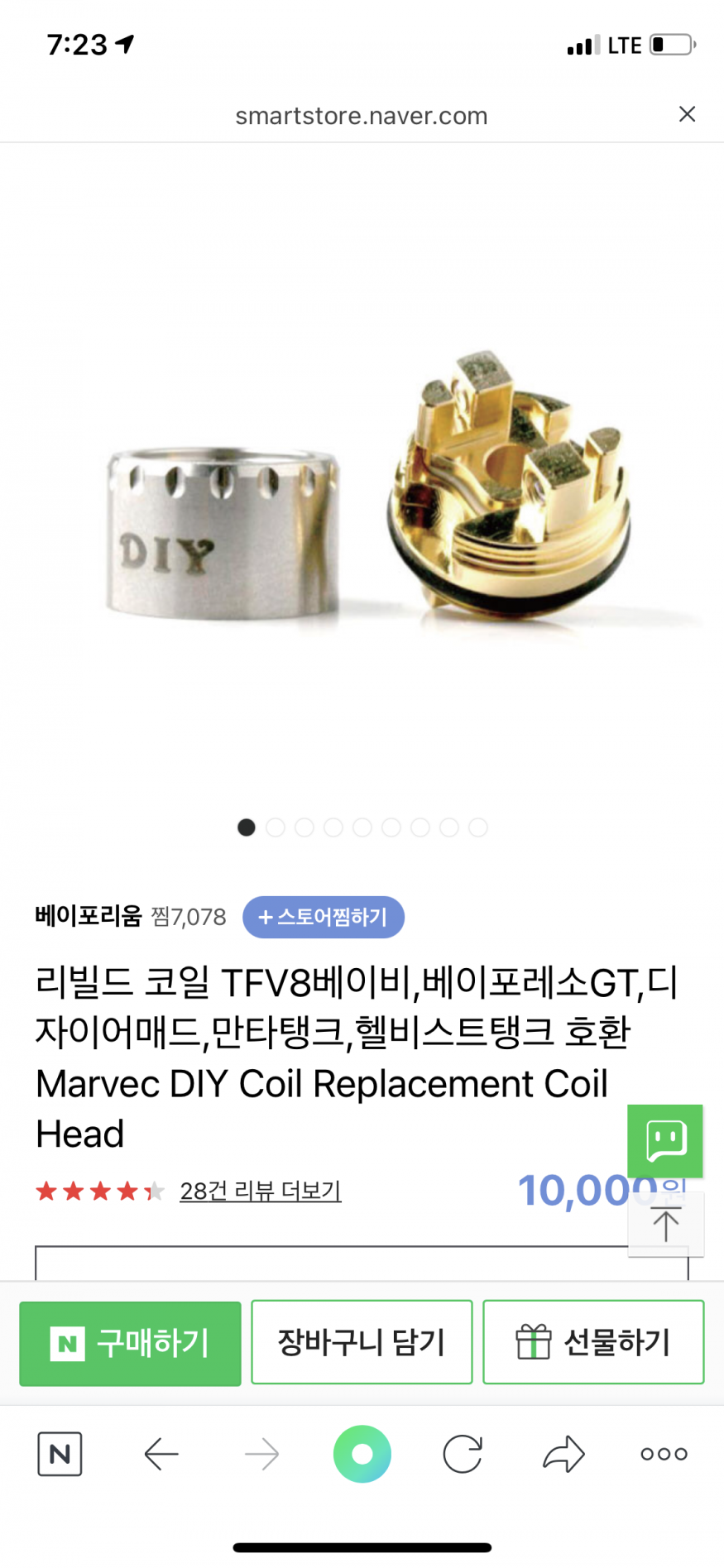The height and width of the screenshot is (1568, 724).
Task: Share this product page
Action: tap(563, 1454)
